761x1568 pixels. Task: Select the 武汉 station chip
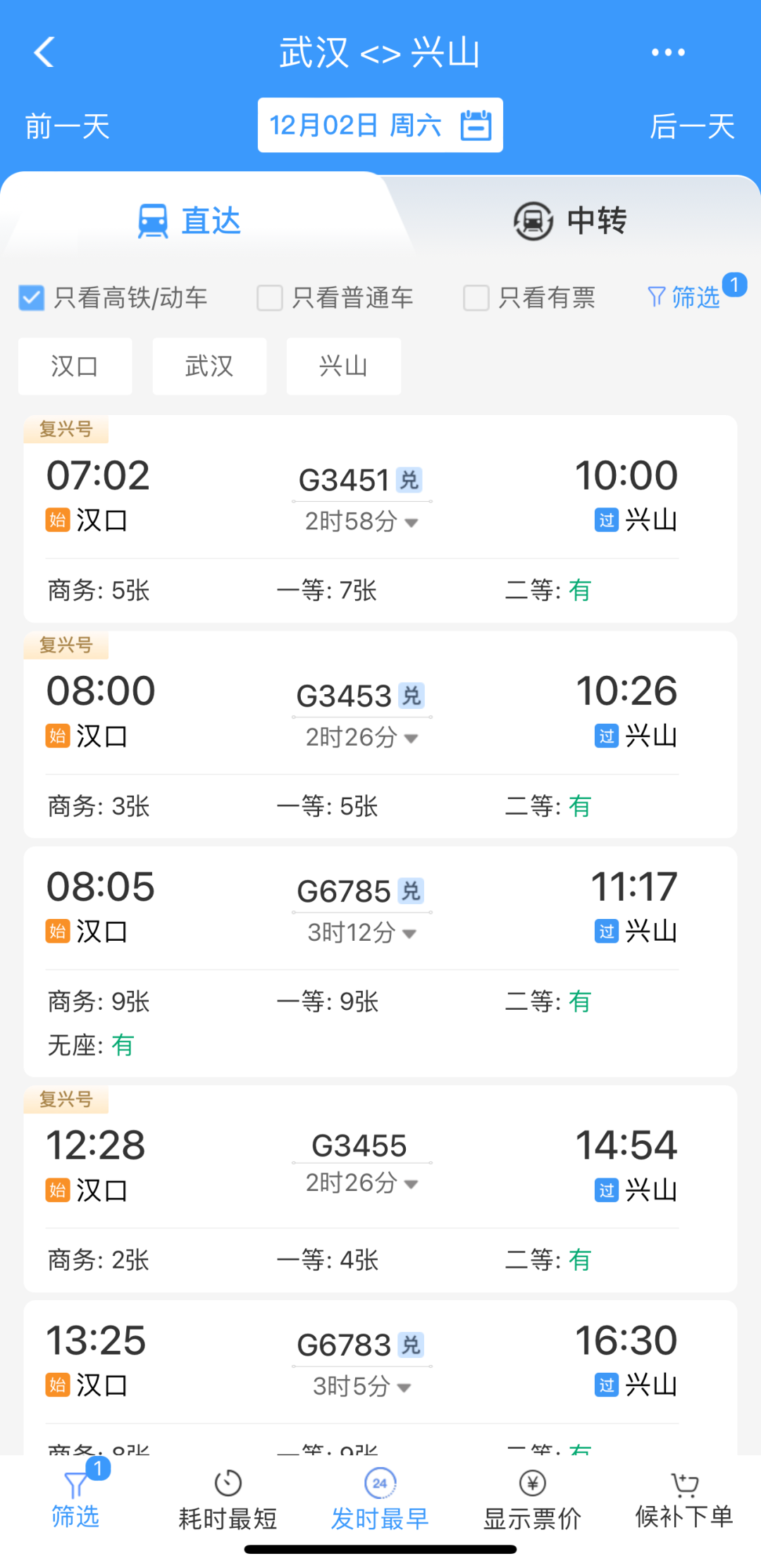coord(209,366)
